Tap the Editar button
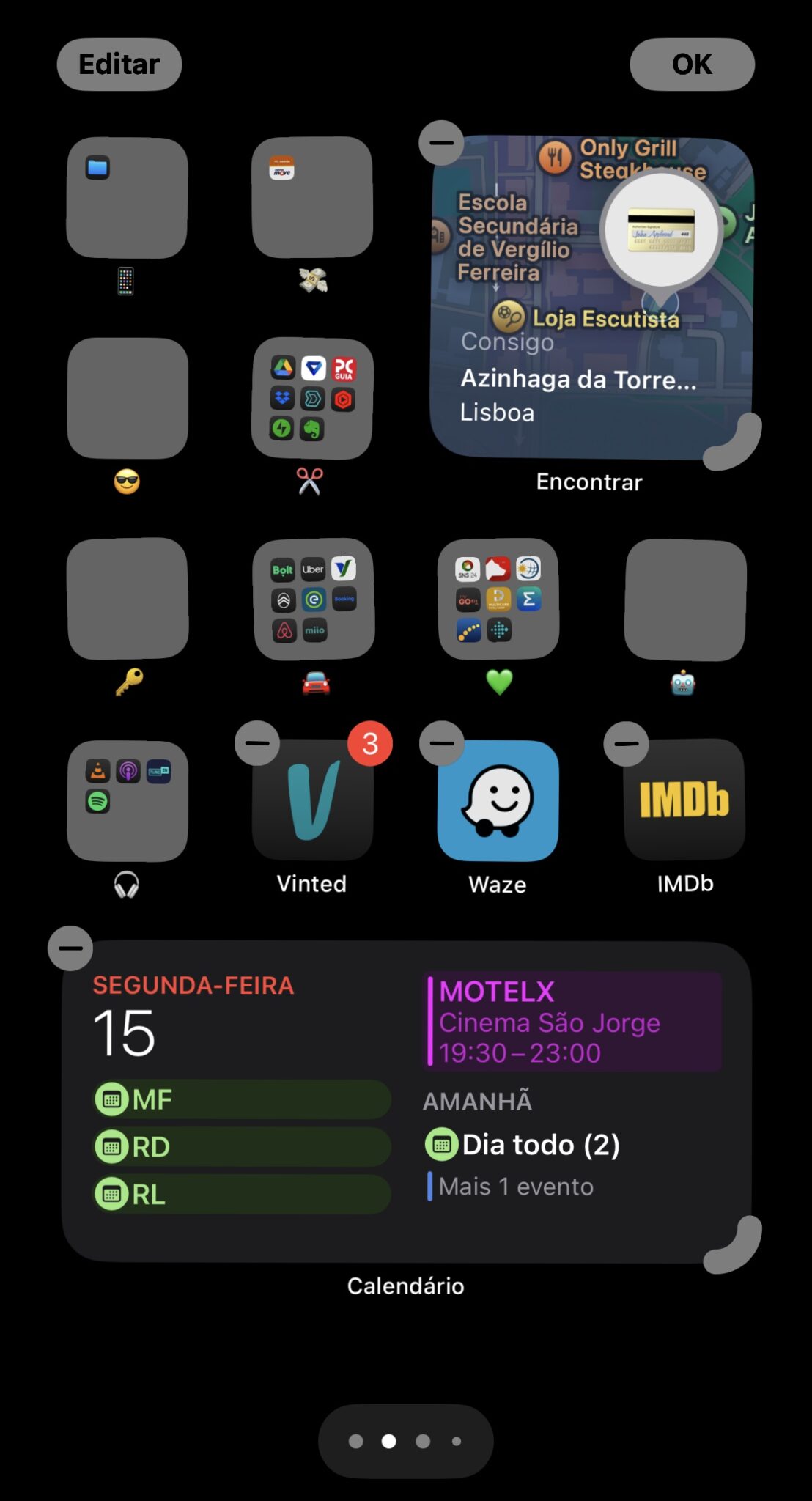Screen dimensions: 812x1501 coord(119,64)
